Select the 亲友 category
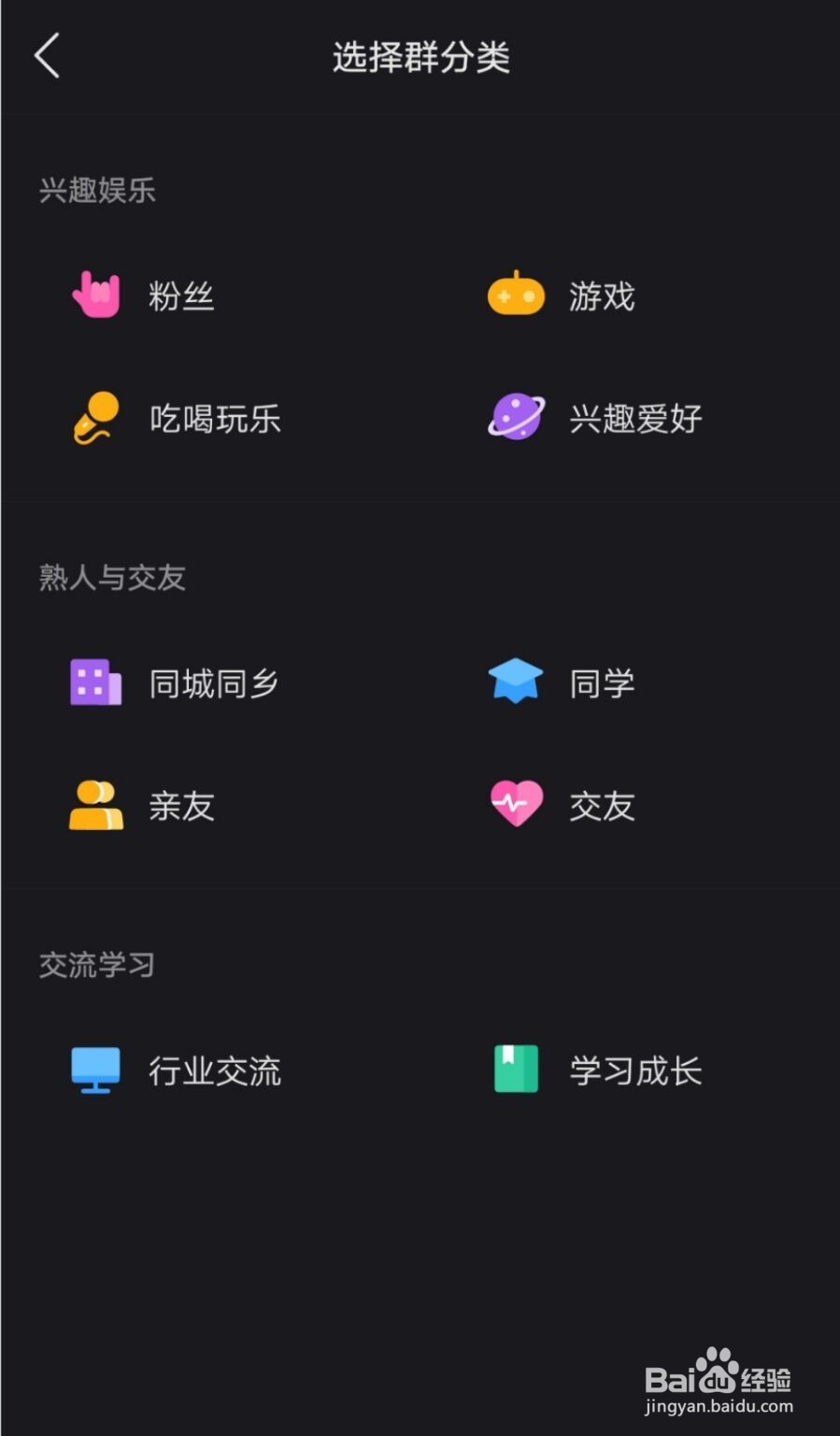The height and width of the screenshot is (1436, 840). pyautogui.click(x=143, y=805)
